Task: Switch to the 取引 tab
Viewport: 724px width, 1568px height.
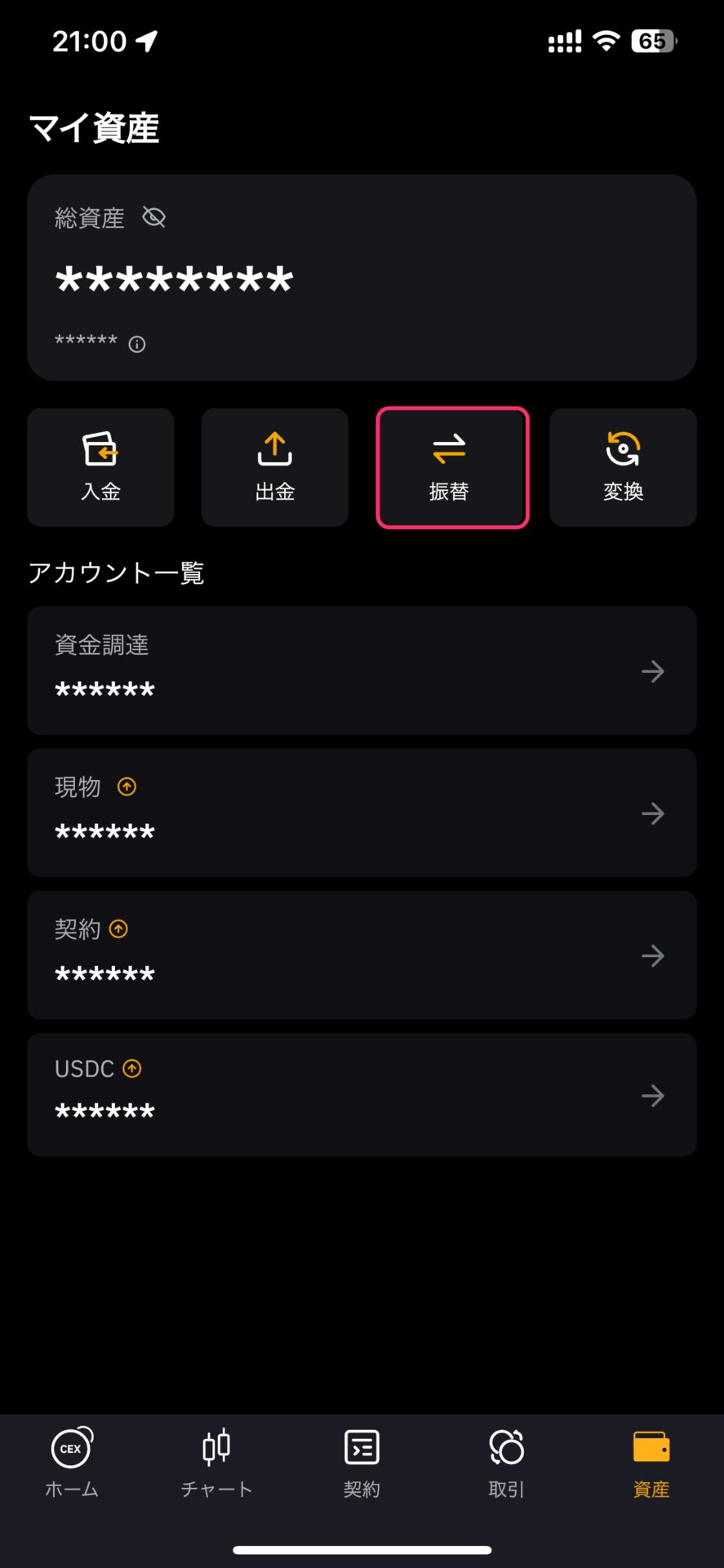Action: tap(506, 1463)
